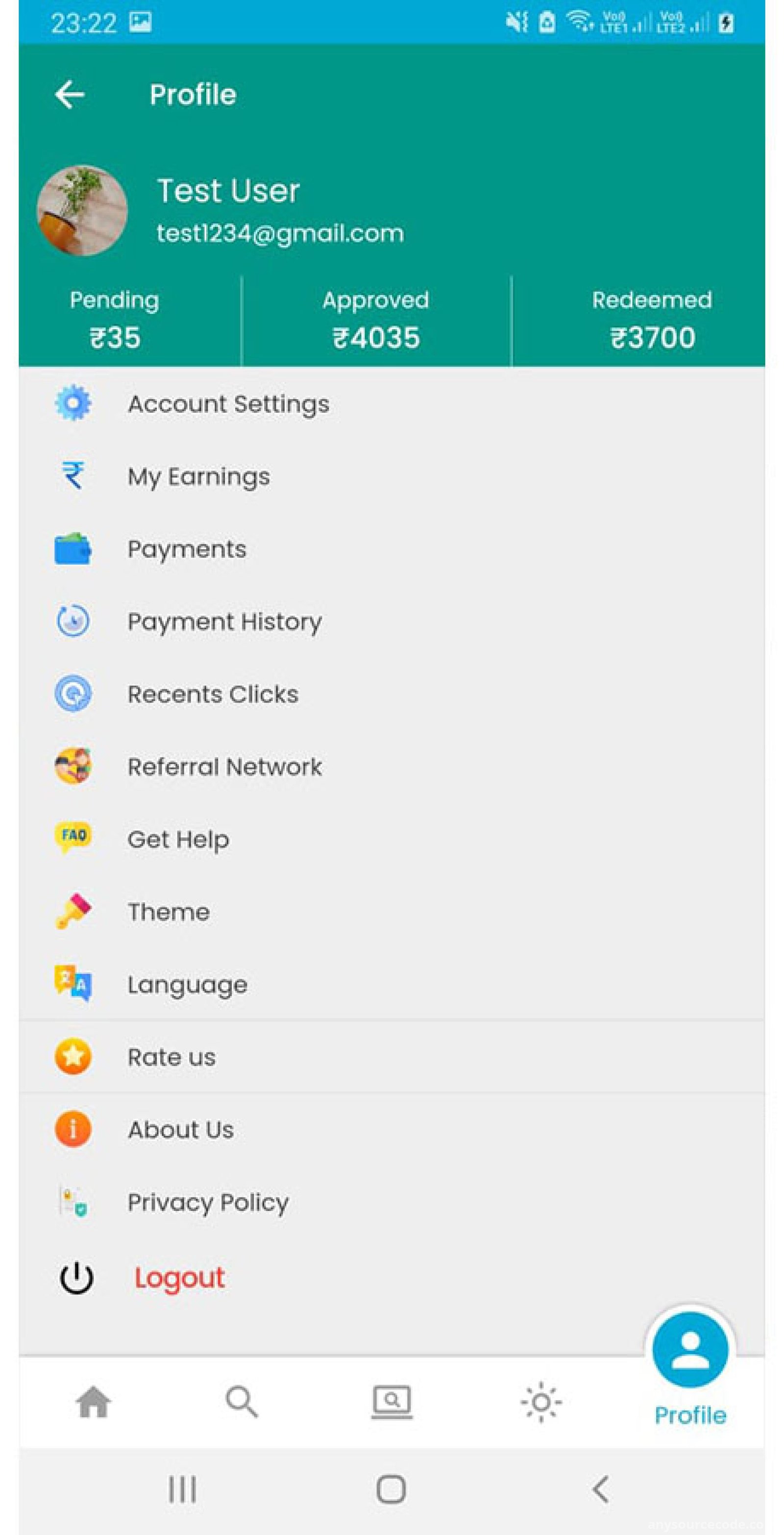Open My Earnings
Screen dimensions: 784x1535
click(x=392, y=477)
